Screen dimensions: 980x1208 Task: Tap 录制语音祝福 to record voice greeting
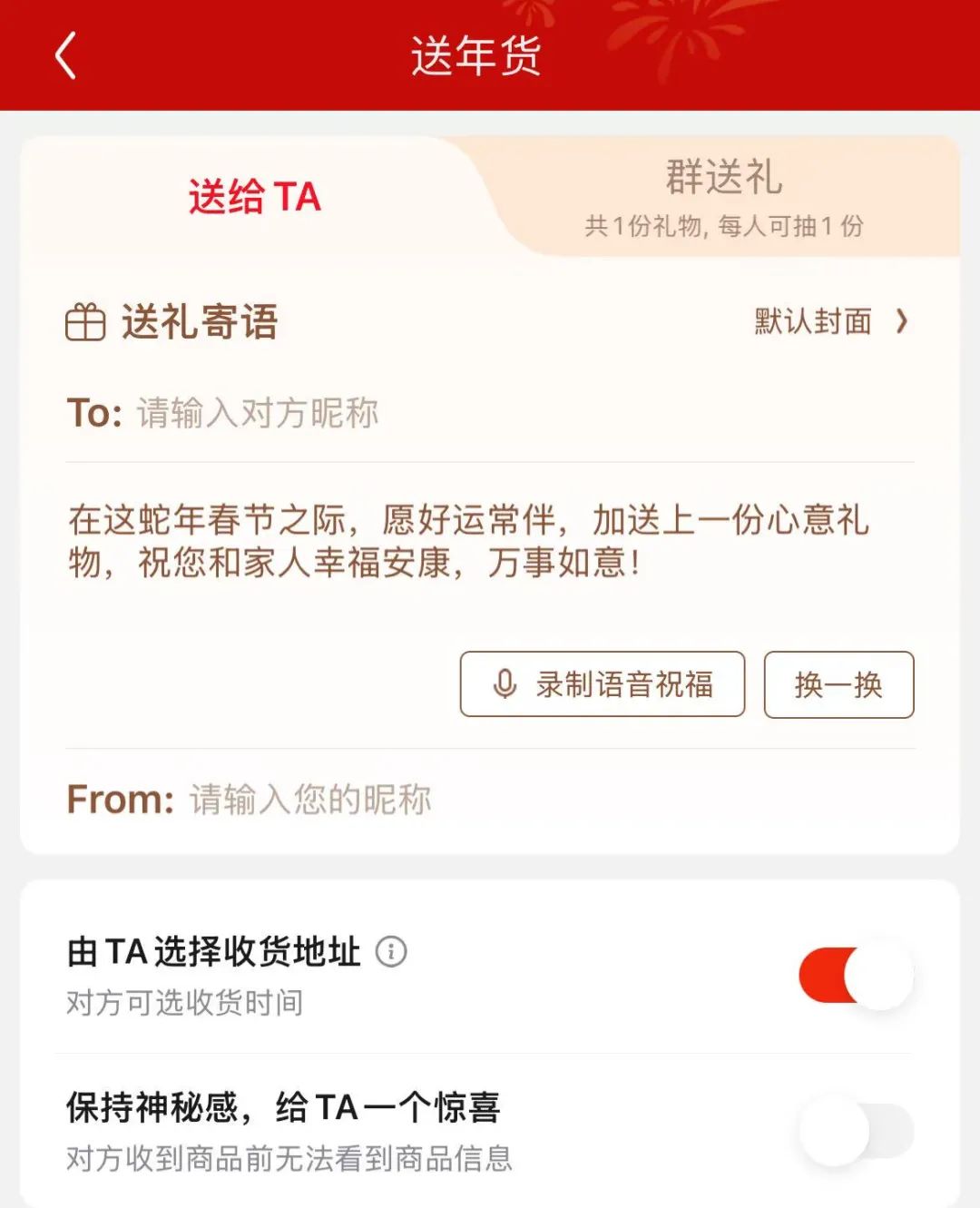[602, 684]
